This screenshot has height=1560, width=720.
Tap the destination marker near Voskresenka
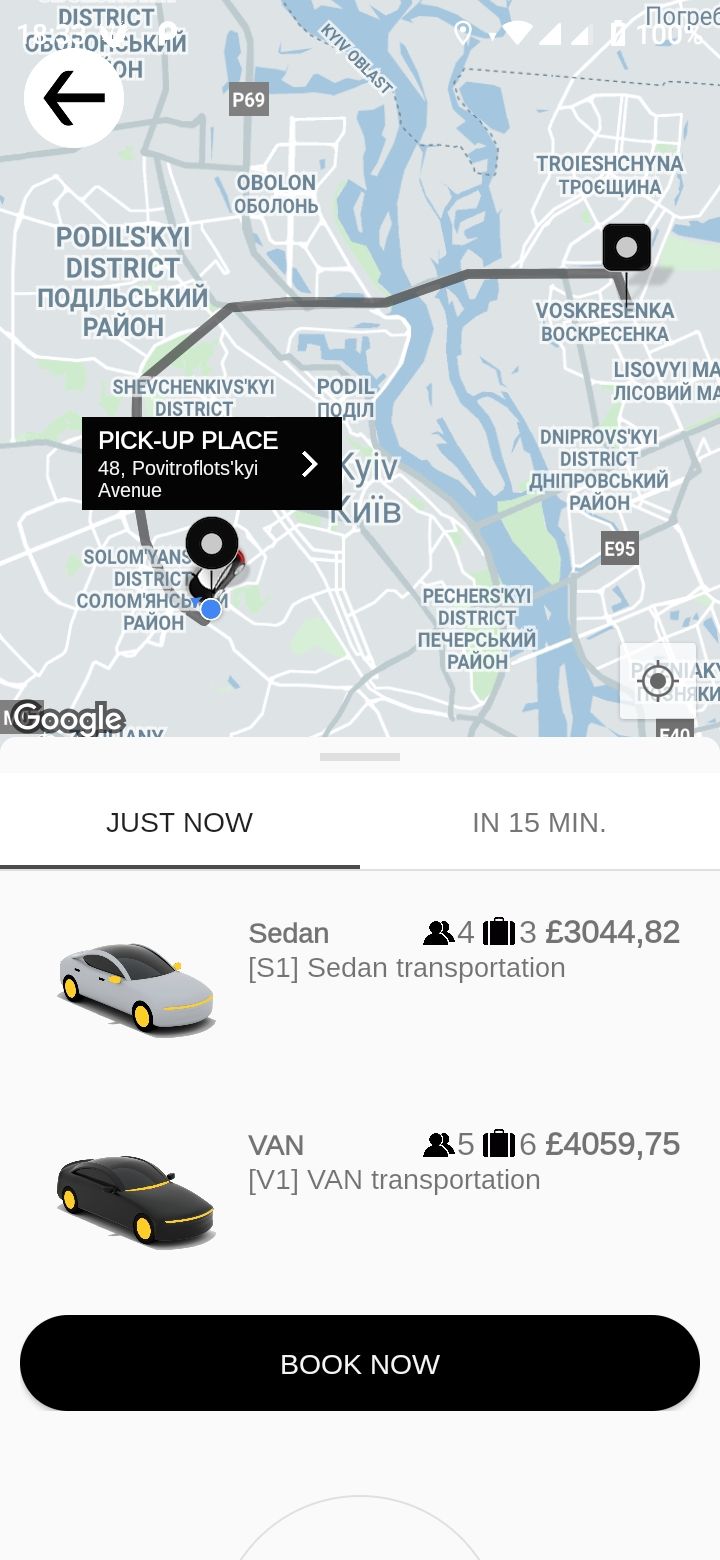[x=627, y=248]
